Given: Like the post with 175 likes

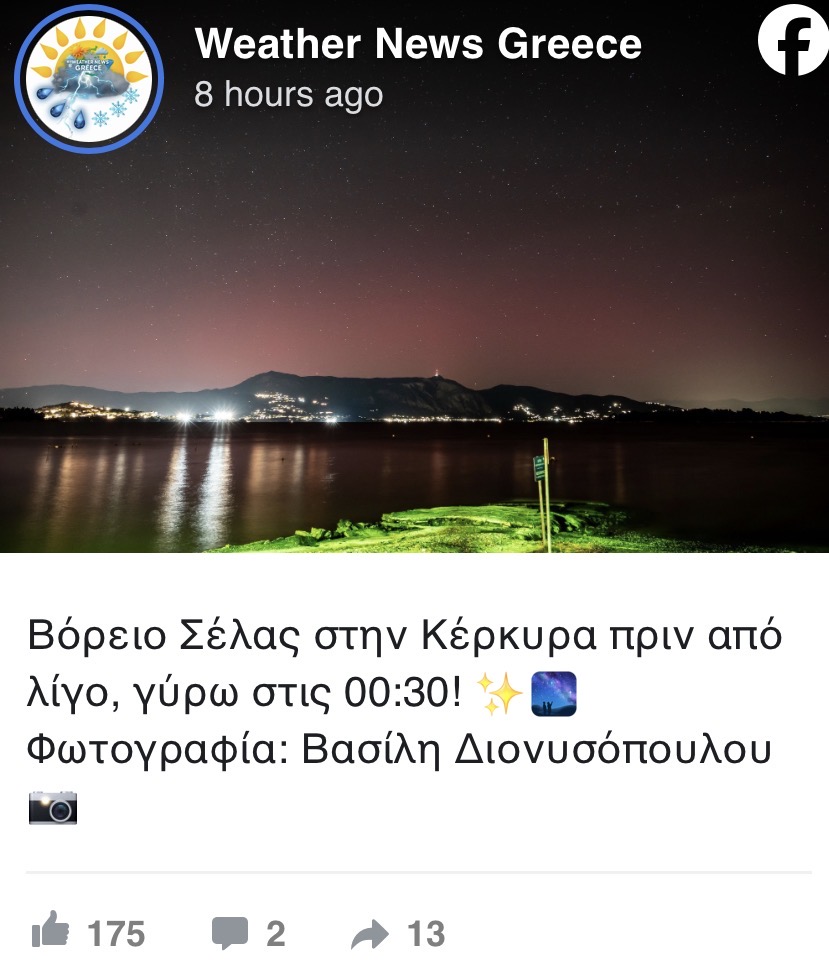Looking at the screenshot, I should (51, 933).
